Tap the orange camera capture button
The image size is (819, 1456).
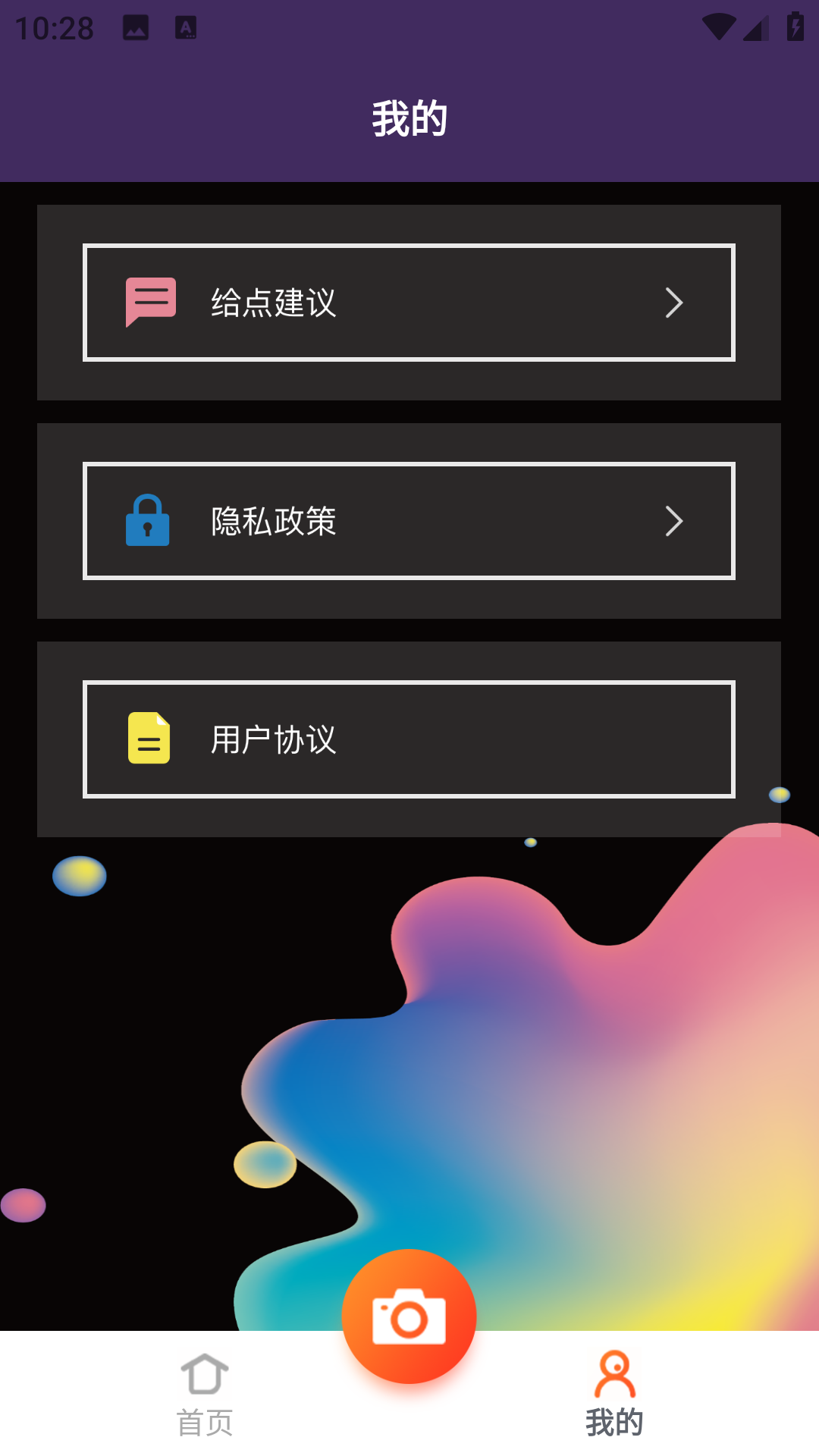pyautogui.click(x=409, y=1316)
